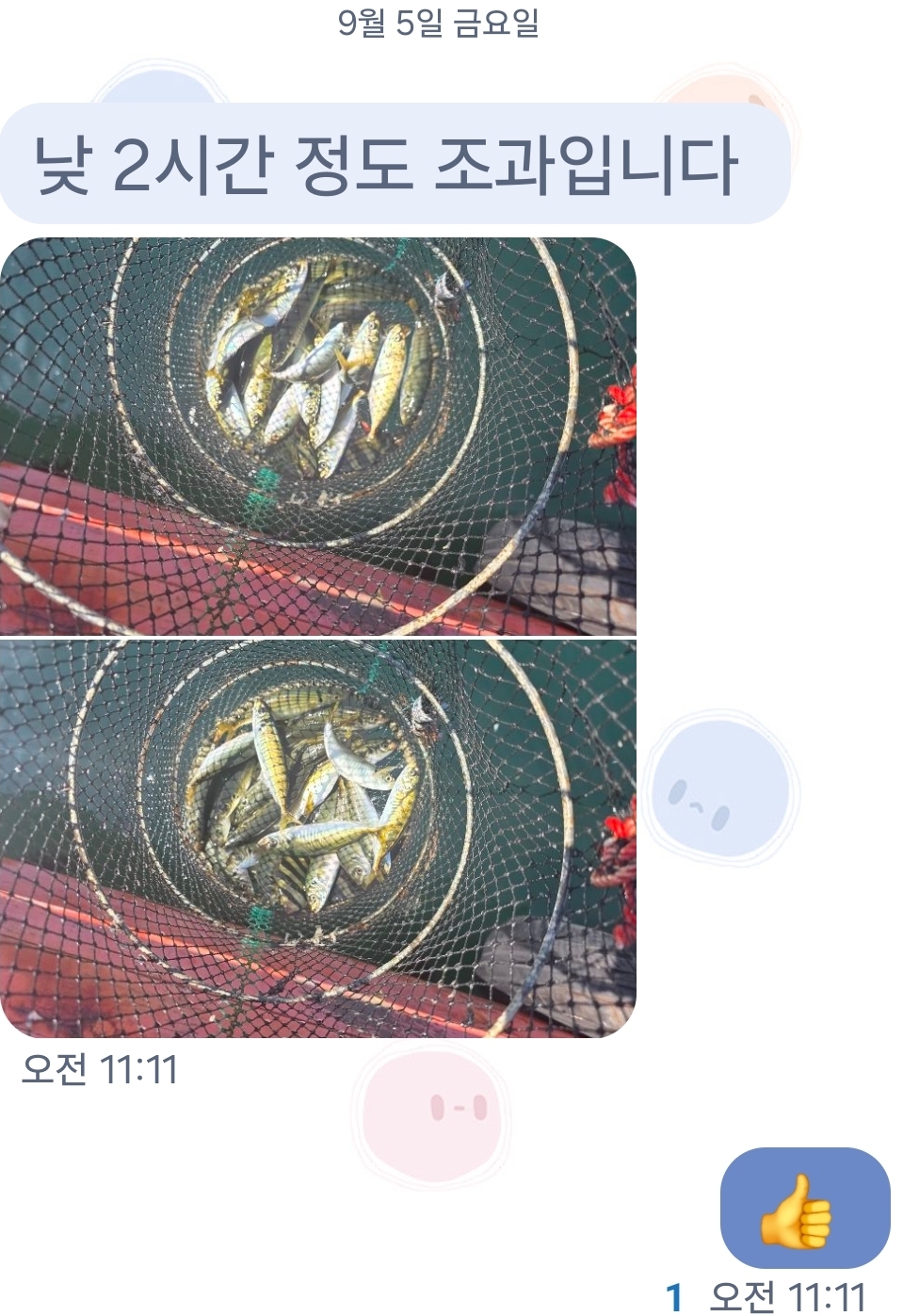903x1316 pixels.
Task: Open the second fish net photo
Action: pos(318,837)
